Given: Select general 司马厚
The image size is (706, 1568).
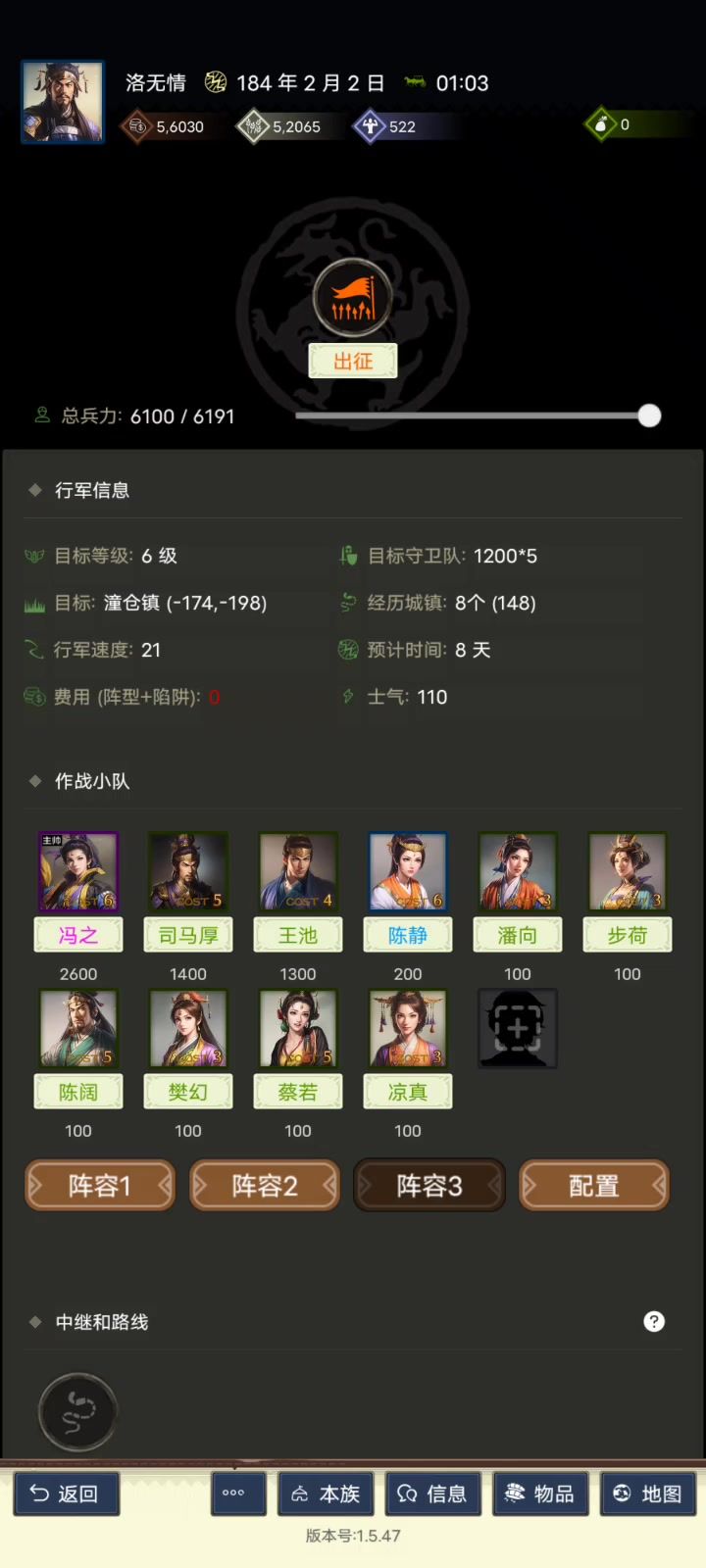Looking at the screenshot, I should click(188, 872).
